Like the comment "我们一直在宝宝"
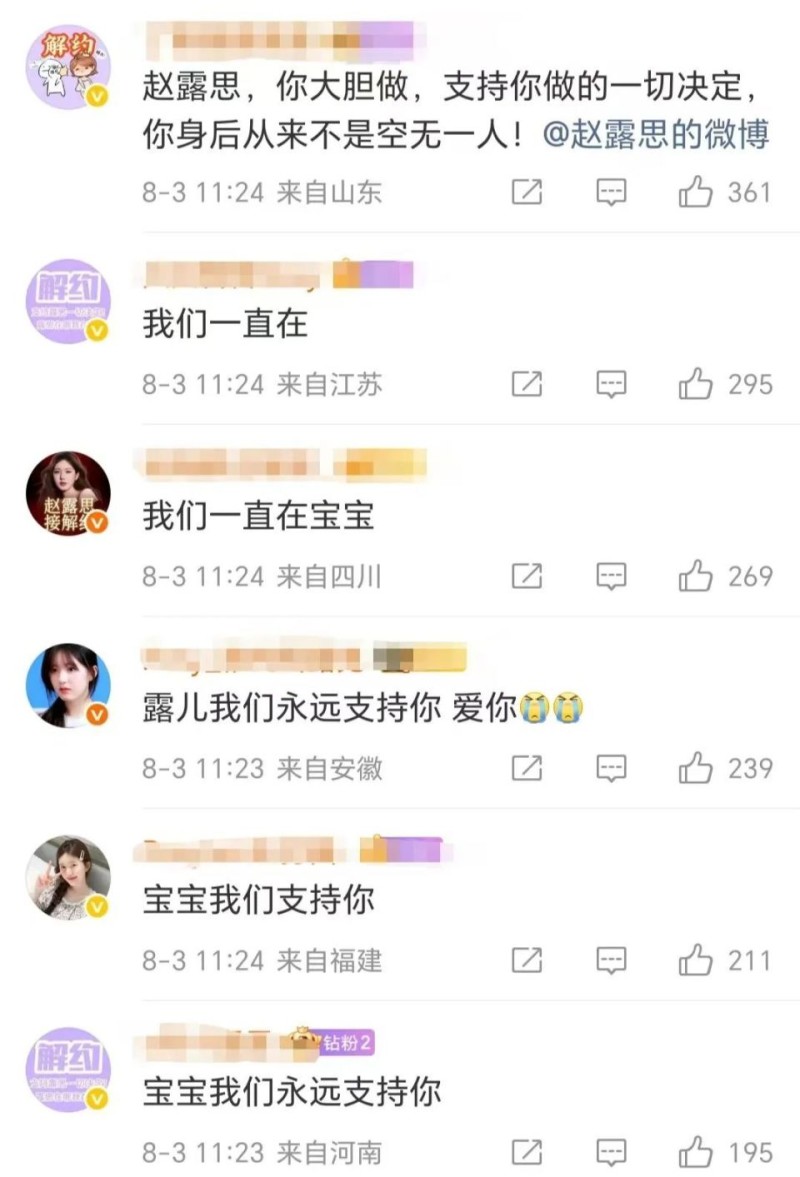Viewport: 800px width, 1177px height. (x=696, y=576)
